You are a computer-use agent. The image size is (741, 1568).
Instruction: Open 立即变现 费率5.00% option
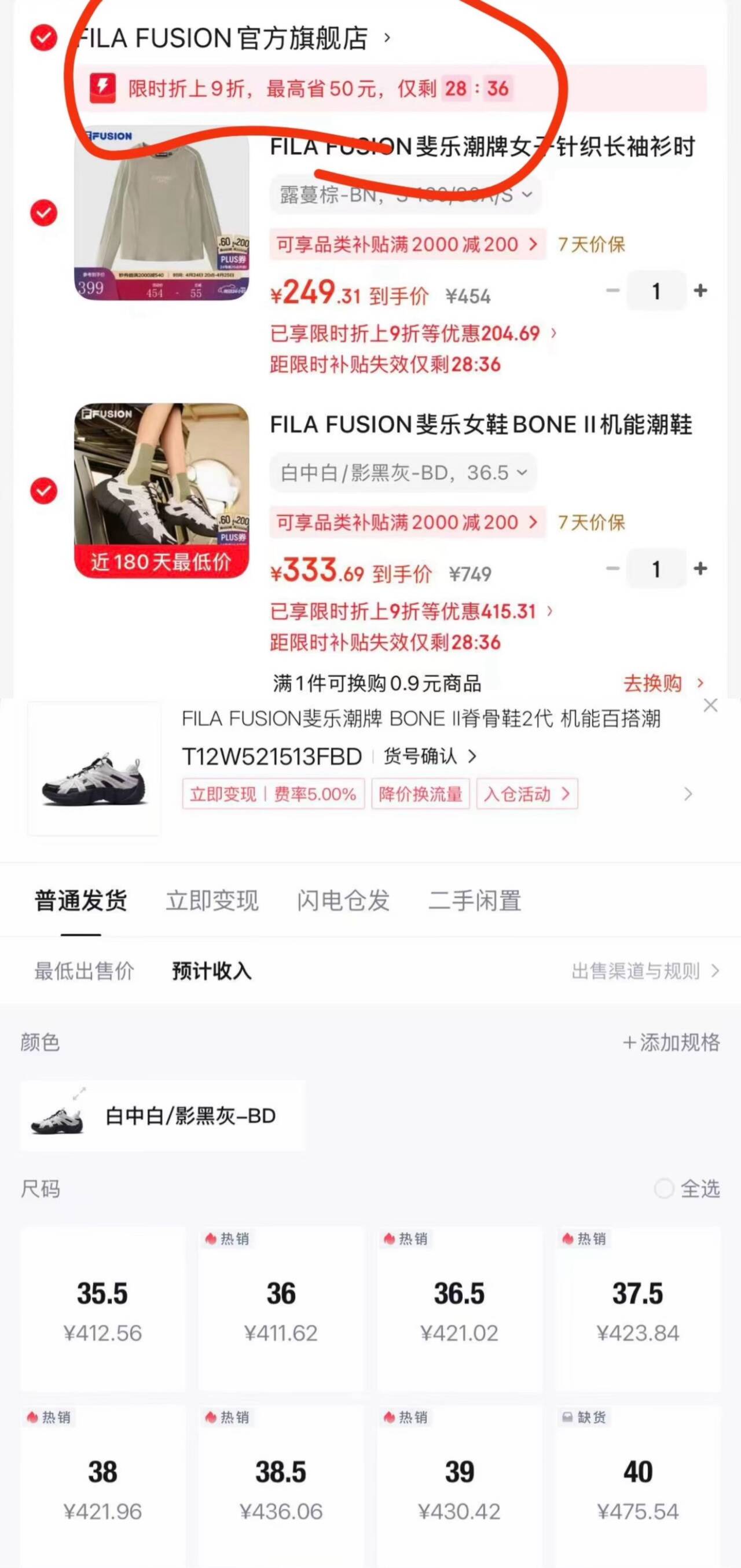click(x=273, y=794)
